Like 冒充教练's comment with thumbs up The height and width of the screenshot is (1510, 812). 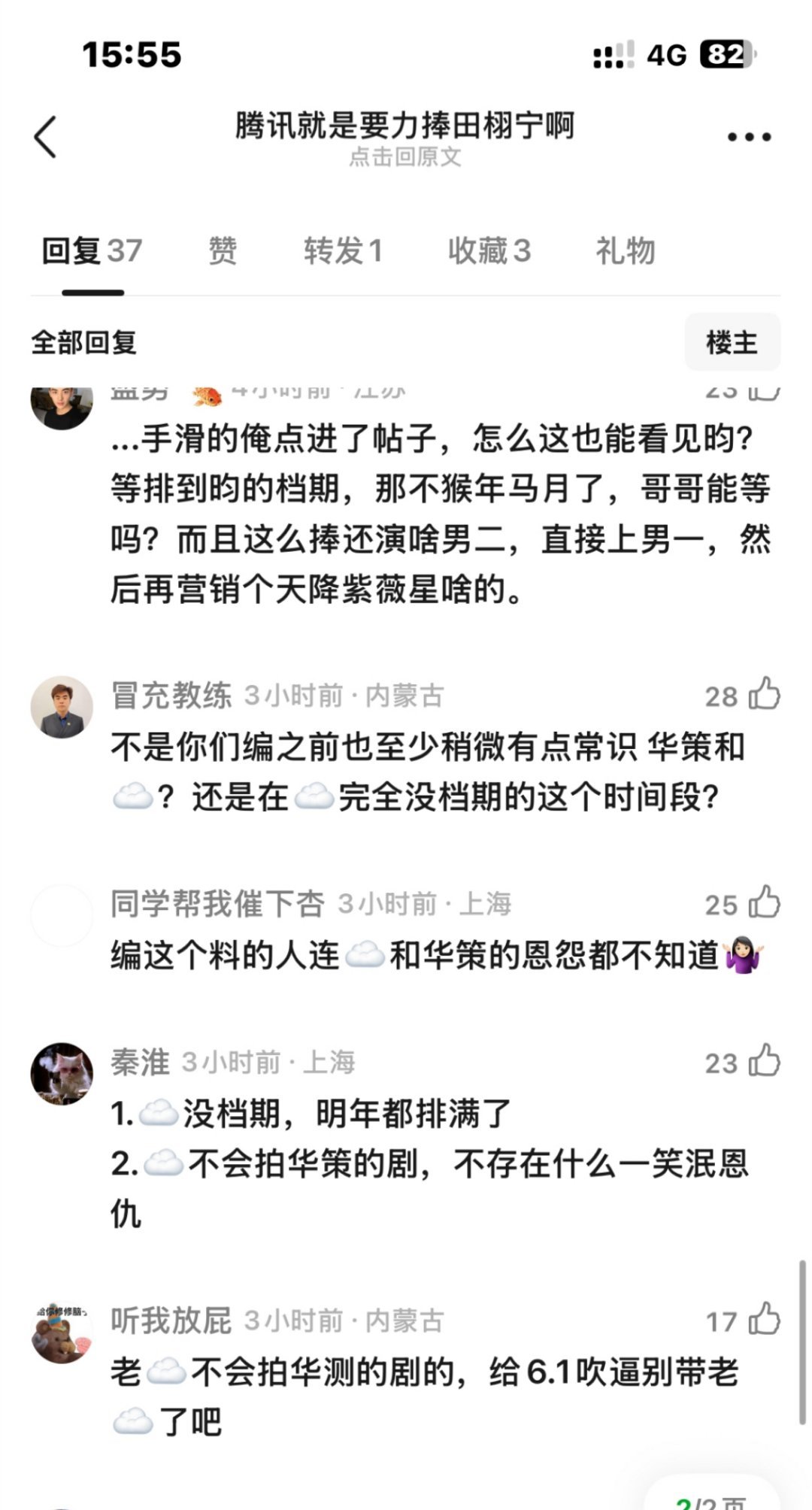[x=765, y=696]
